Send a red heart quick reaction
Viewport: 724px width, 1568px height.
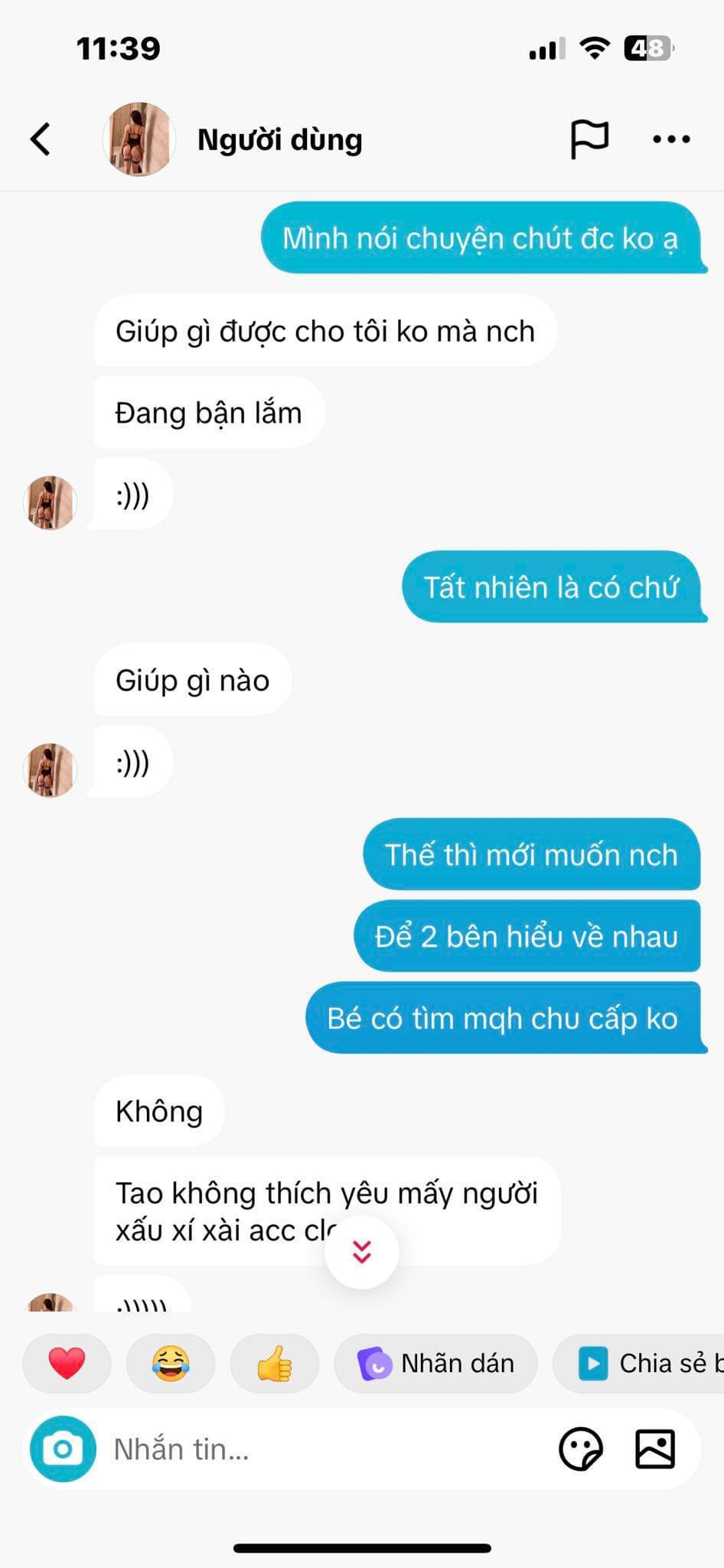[x=67, y=1364]
